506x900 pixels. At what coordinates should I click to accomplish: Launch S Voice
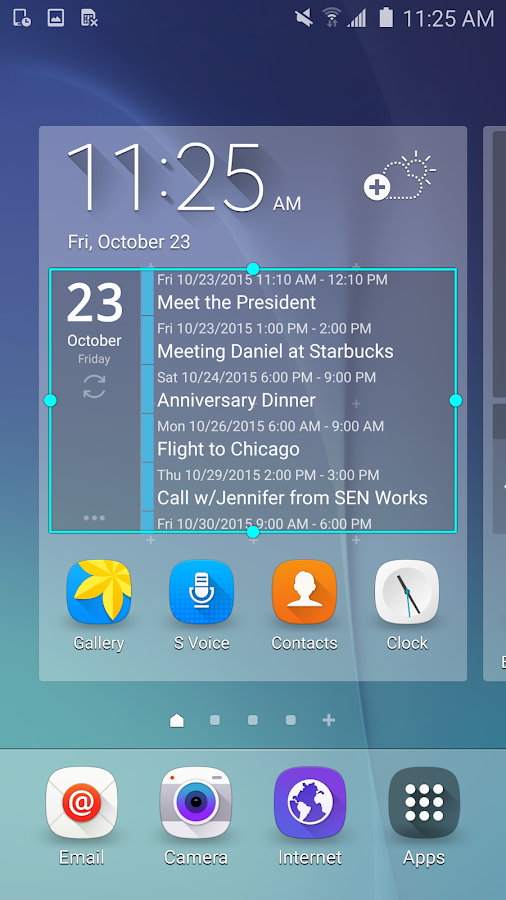(201, 605)
